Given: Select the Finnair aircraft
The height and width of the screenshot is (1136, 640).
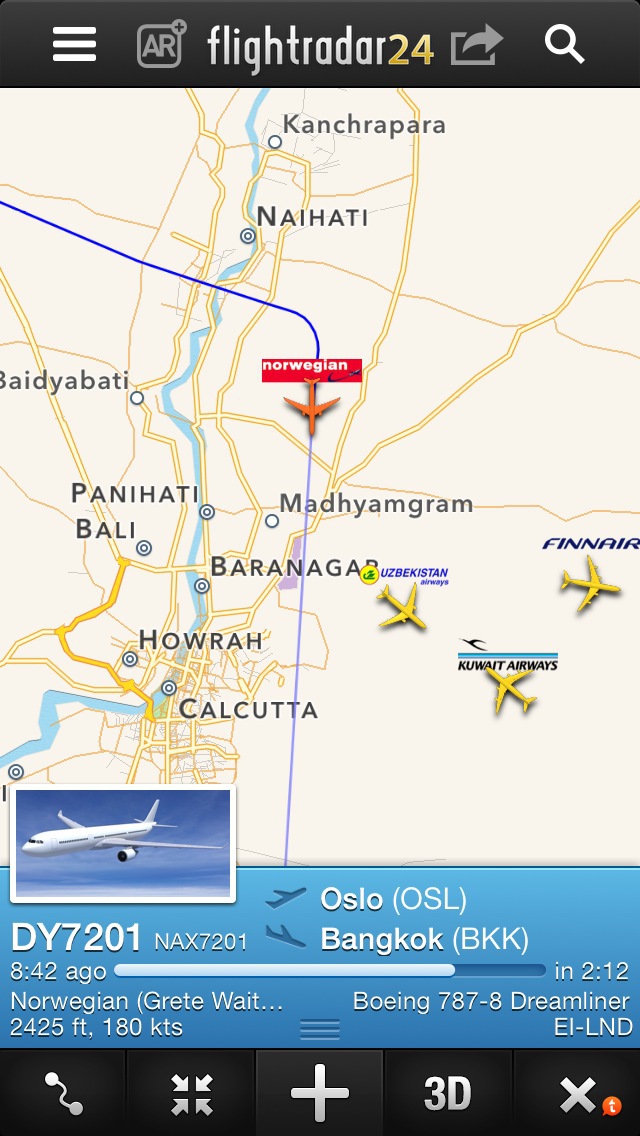Looking at the screenshot, I should [x=590, y=582].
